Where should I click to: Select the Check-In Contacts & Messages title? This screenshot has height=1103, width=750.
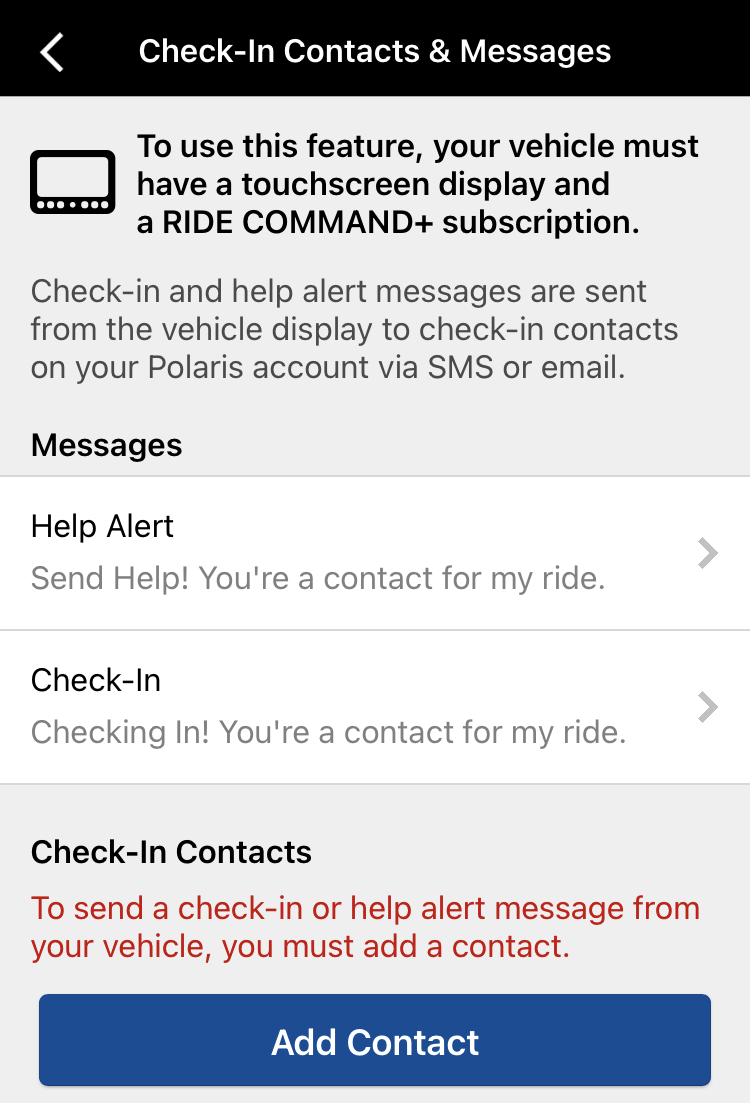(375, 50)
